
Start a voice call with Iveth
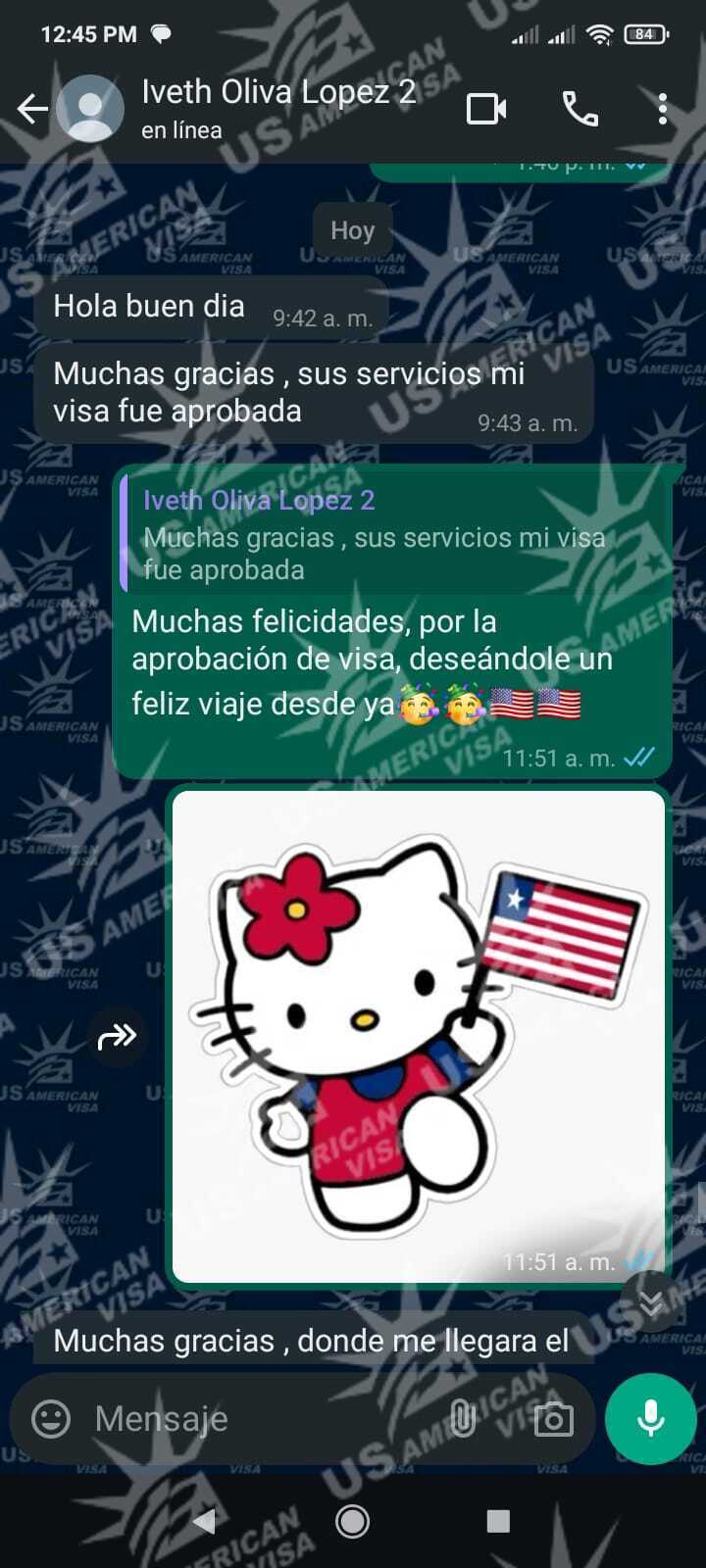[x=580, y=109]
